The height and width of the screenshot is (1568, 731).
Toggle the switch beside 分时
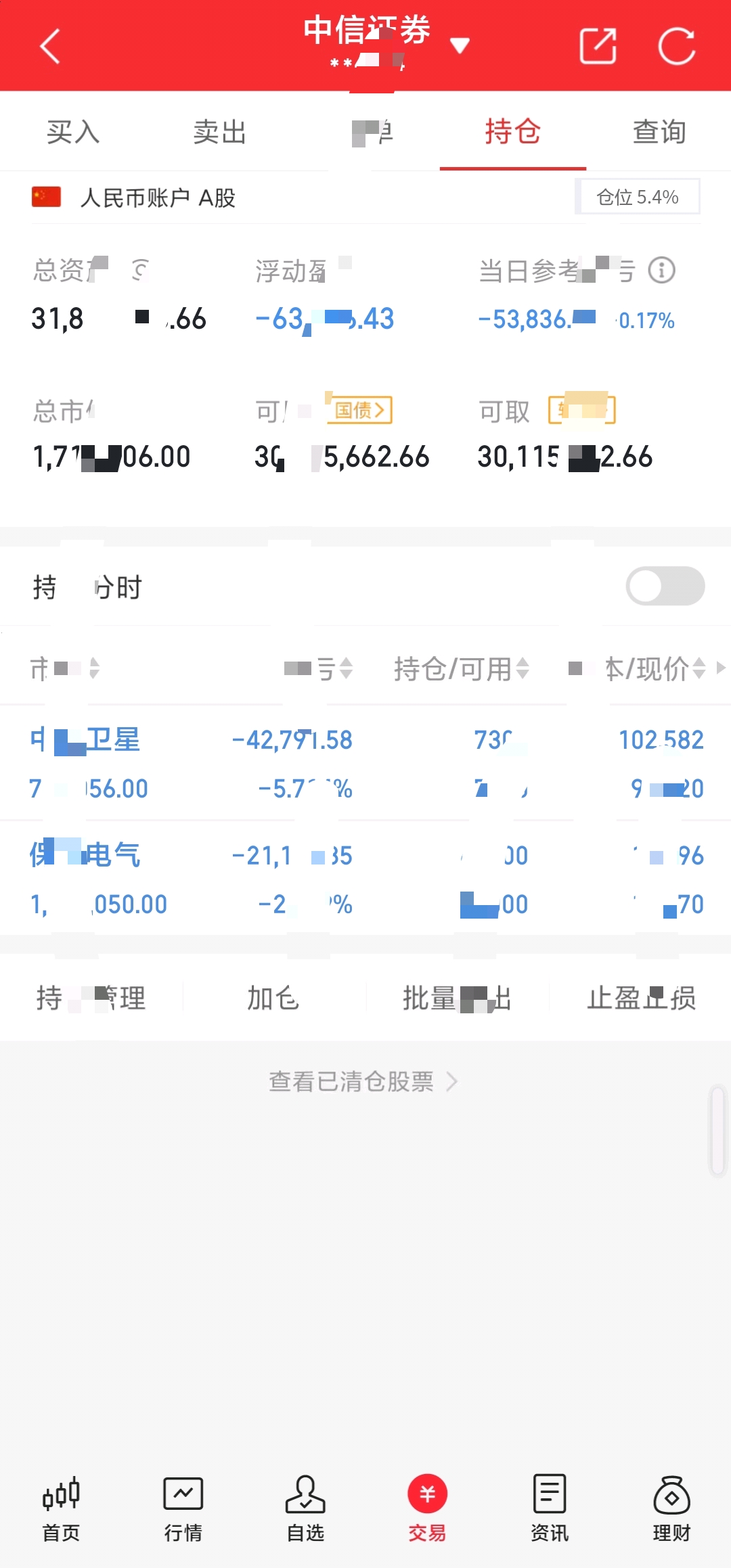[x=664, y=586]
